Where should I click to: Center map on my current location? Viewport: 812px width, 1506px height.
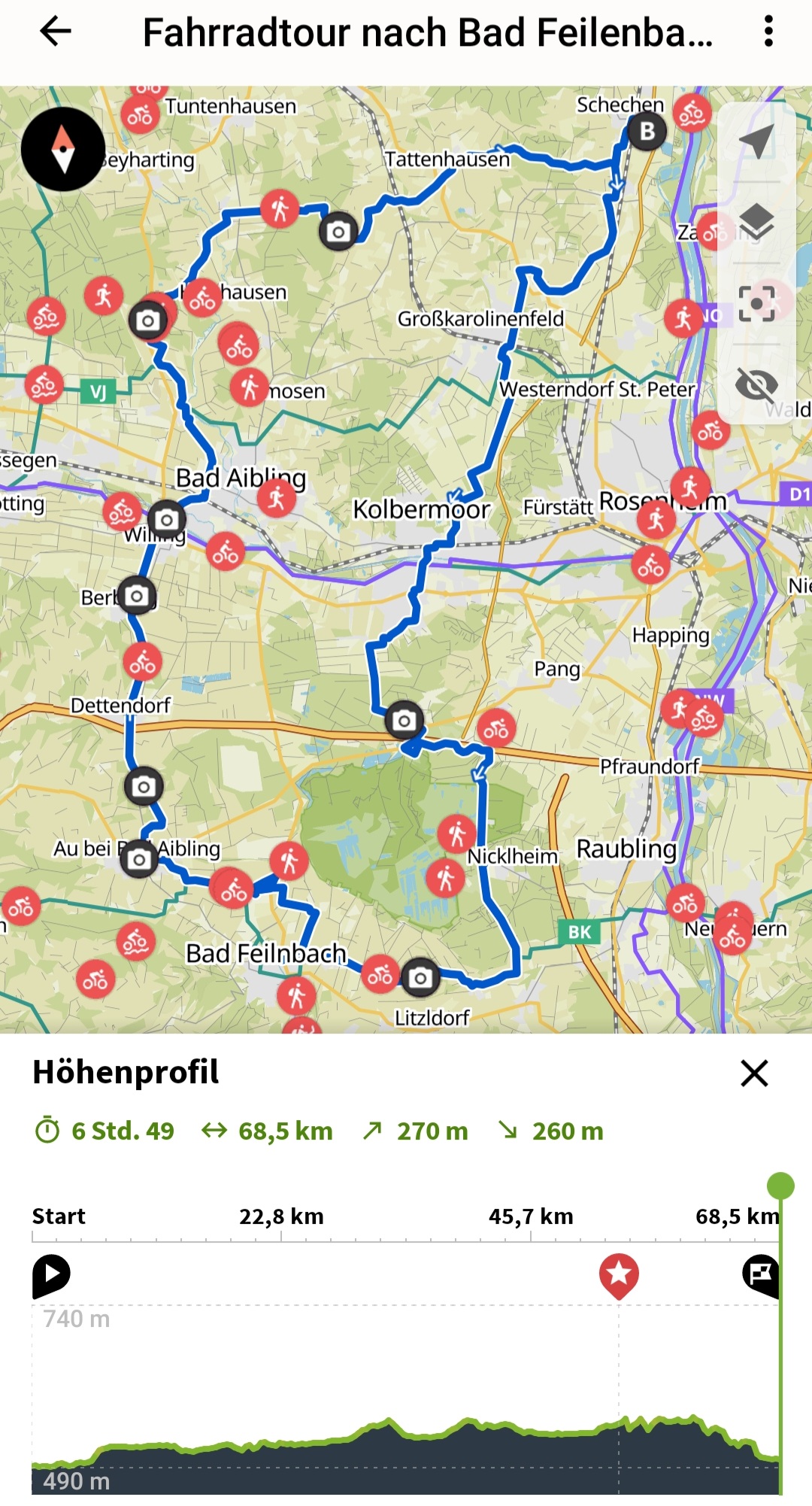(756, 141)
